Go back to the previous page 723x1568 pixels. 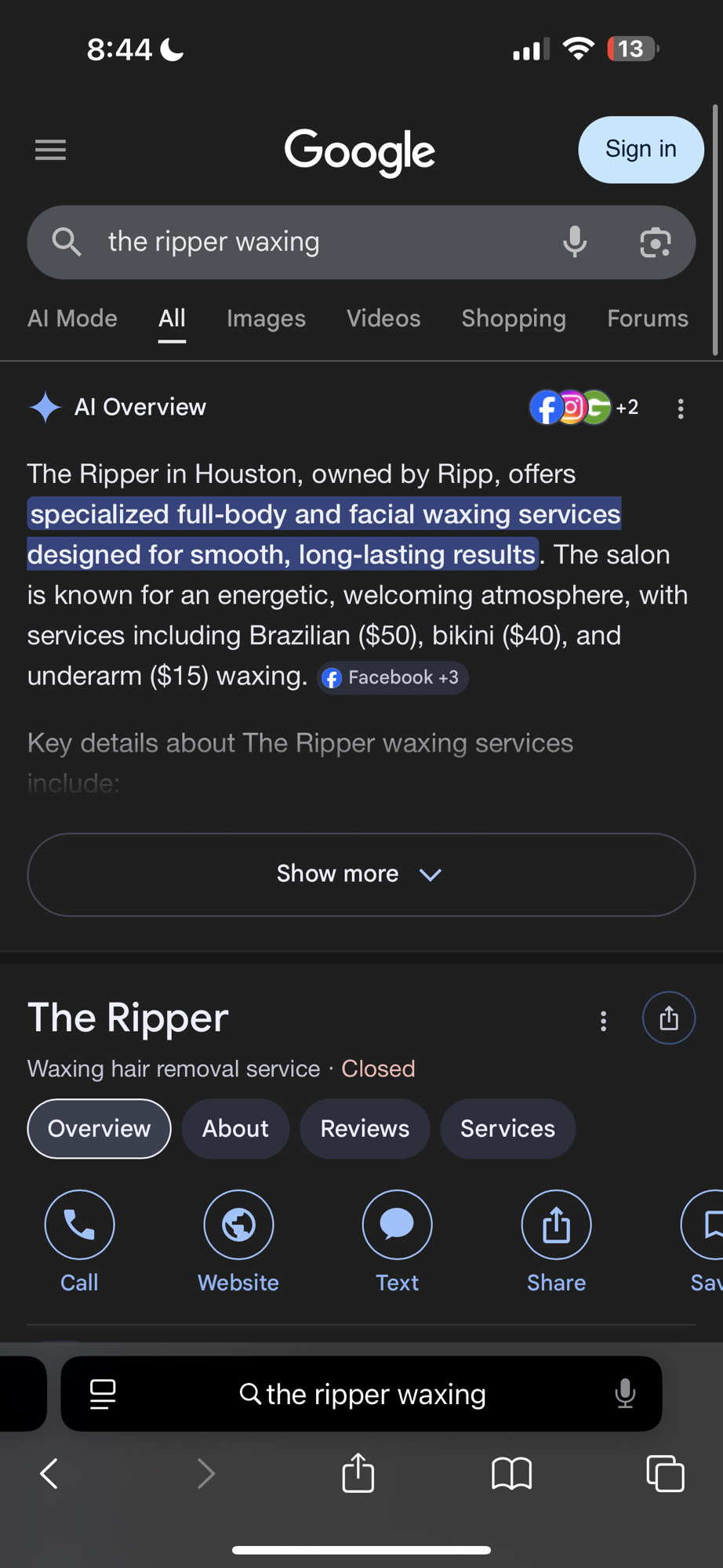tap(49, 1474)
